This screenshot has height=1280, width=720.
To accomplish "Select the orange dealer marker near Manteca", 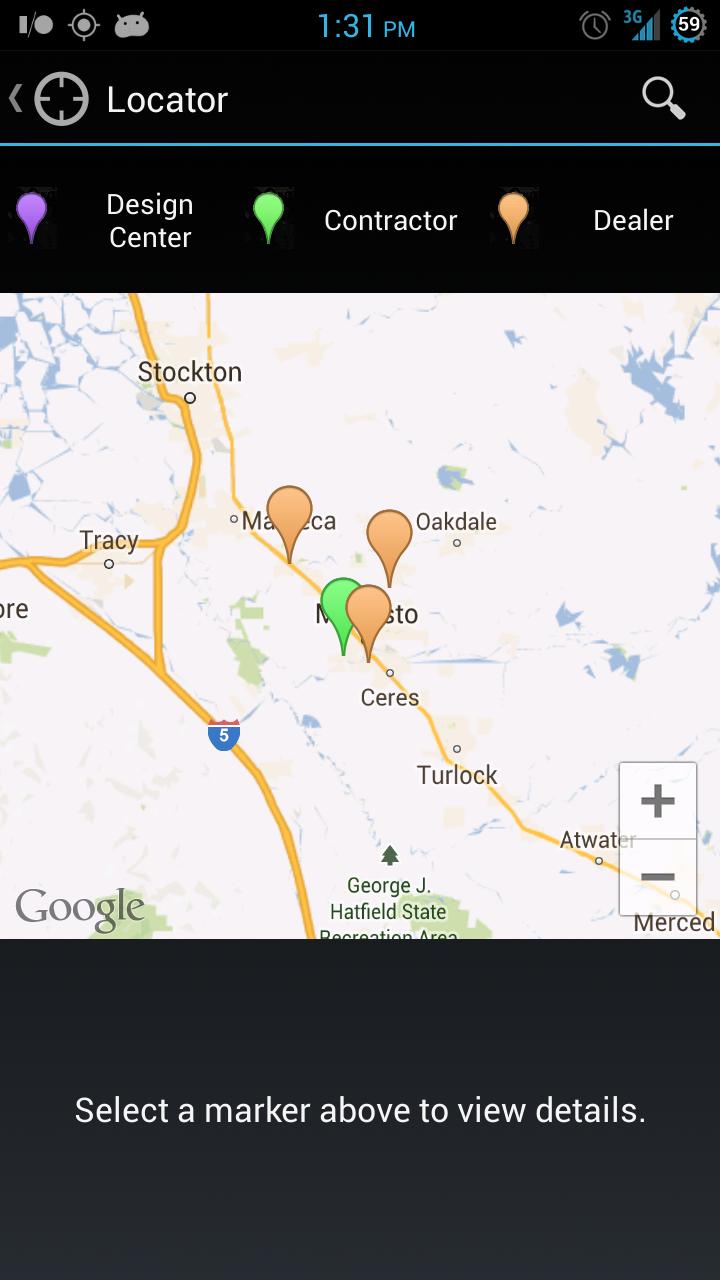I will 289,514.
